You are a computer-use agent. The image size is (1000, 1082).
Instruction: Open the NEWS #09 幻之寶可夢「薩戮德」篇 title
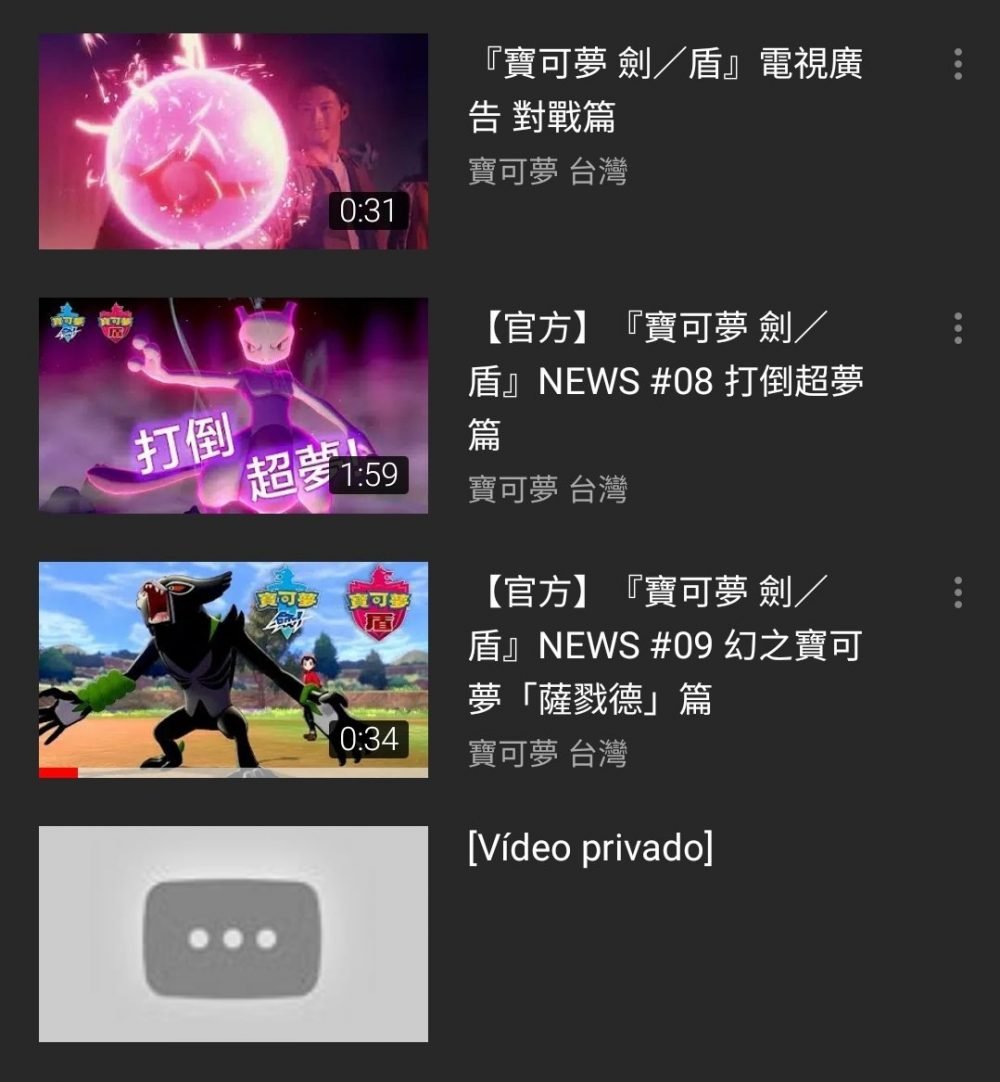click(665, 645)
